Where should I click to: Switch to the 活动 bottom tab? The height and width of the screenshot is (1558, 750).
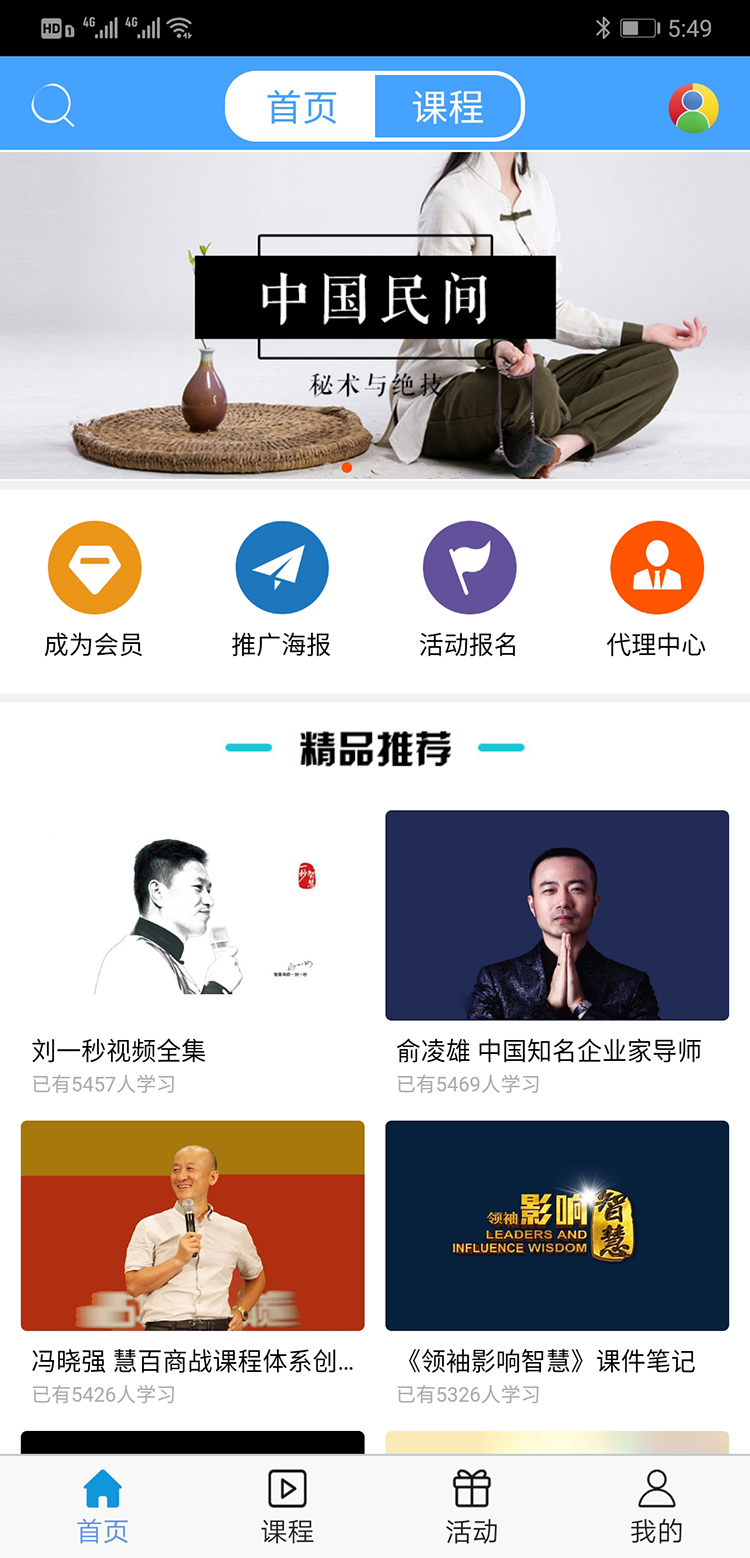point(472,1507)
